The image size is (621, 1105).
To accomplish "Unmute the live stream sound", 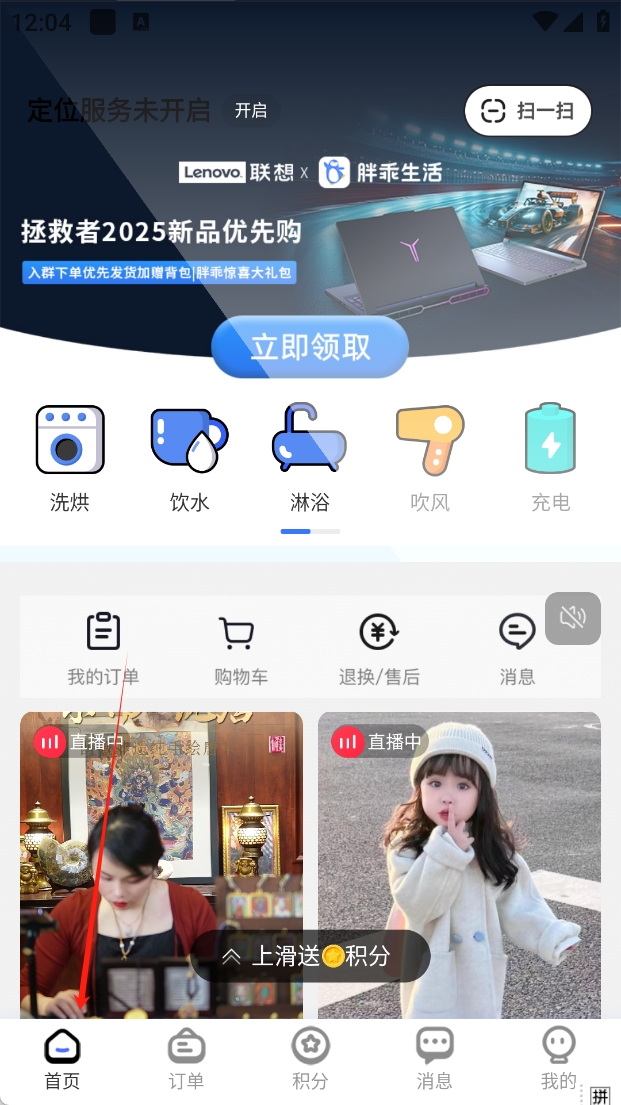I will pos(573,619).
